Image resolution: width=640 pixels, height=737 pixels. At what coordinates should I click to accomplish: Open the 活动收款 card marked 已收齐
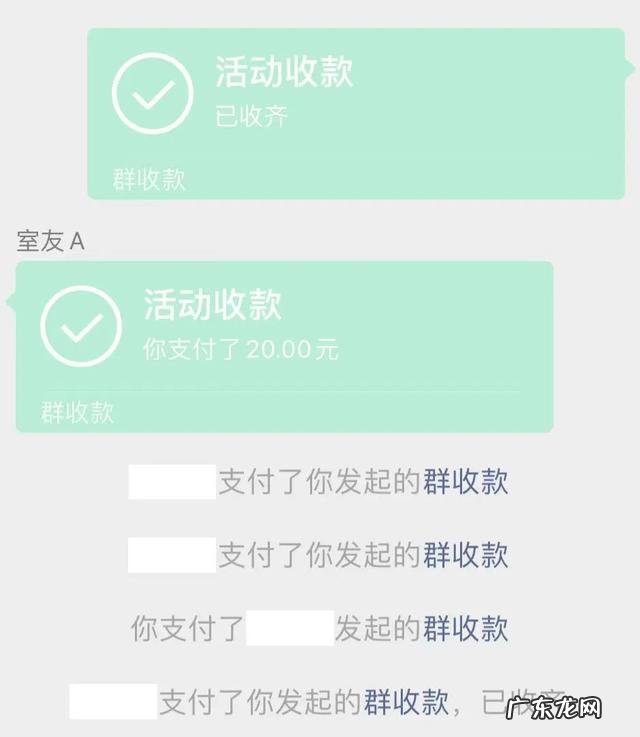pyautogui.click(x=355, y=112)
